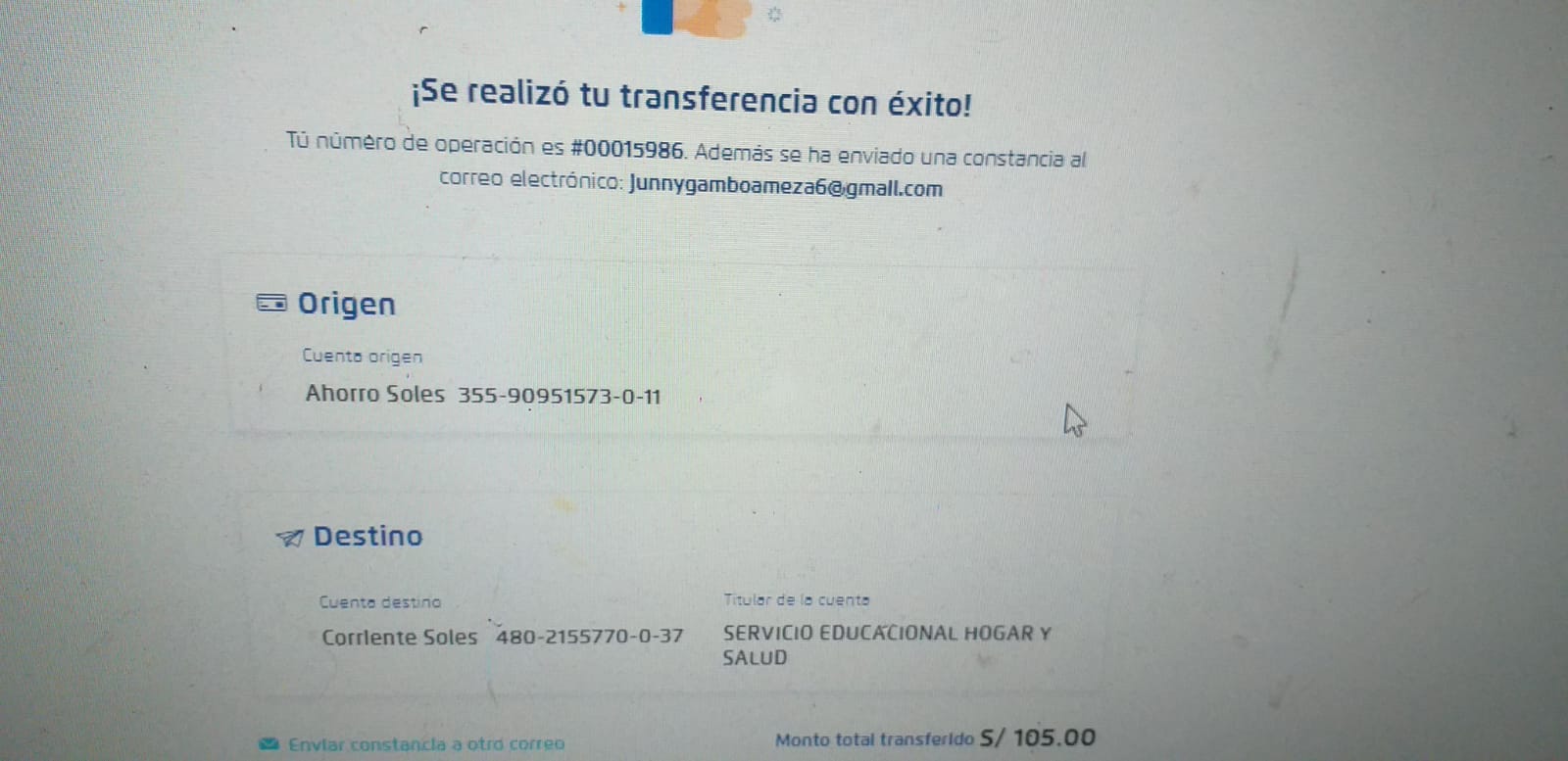Open the Enviar constancia a otro correo link

[x=425, y=744]
